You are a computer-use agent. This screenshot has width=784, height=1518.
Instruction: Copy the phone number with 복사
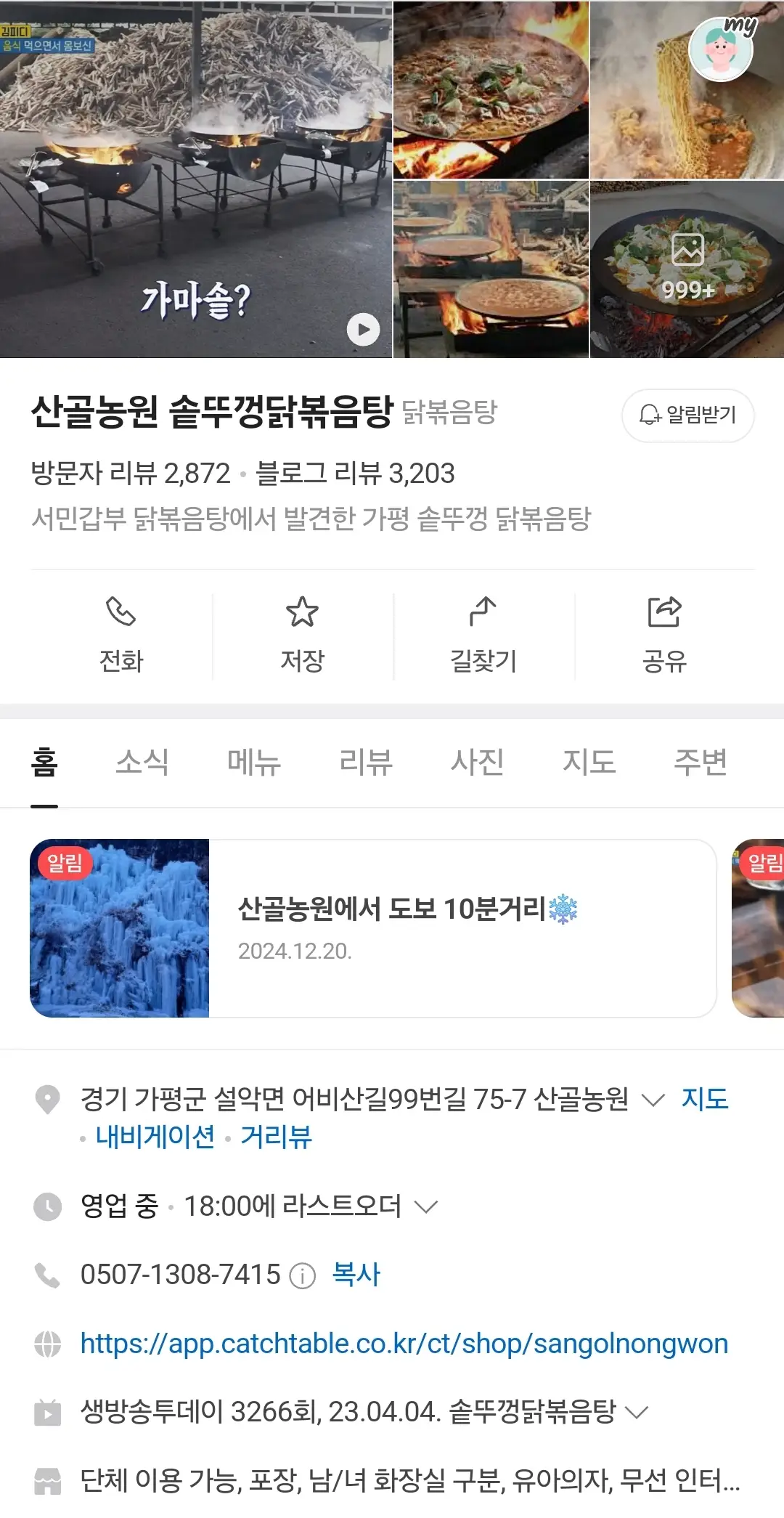tap(356, 1275)
